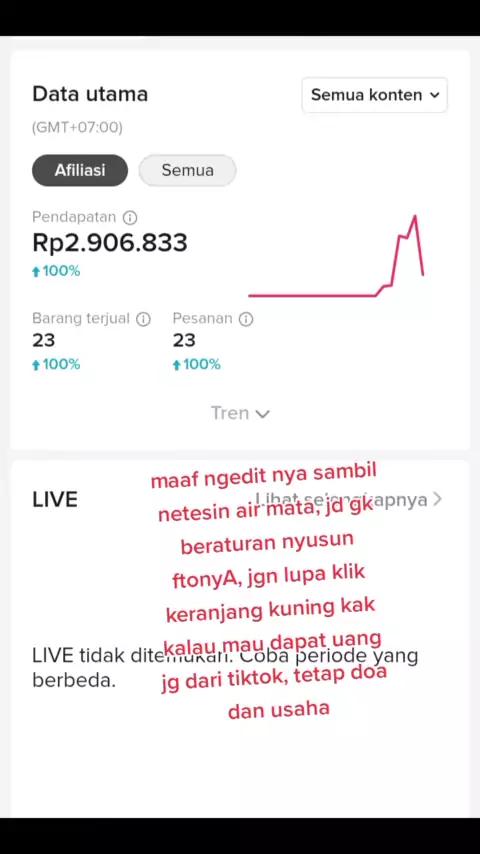Switch to the Semua chip
The image size is (480, 854).
187,170
